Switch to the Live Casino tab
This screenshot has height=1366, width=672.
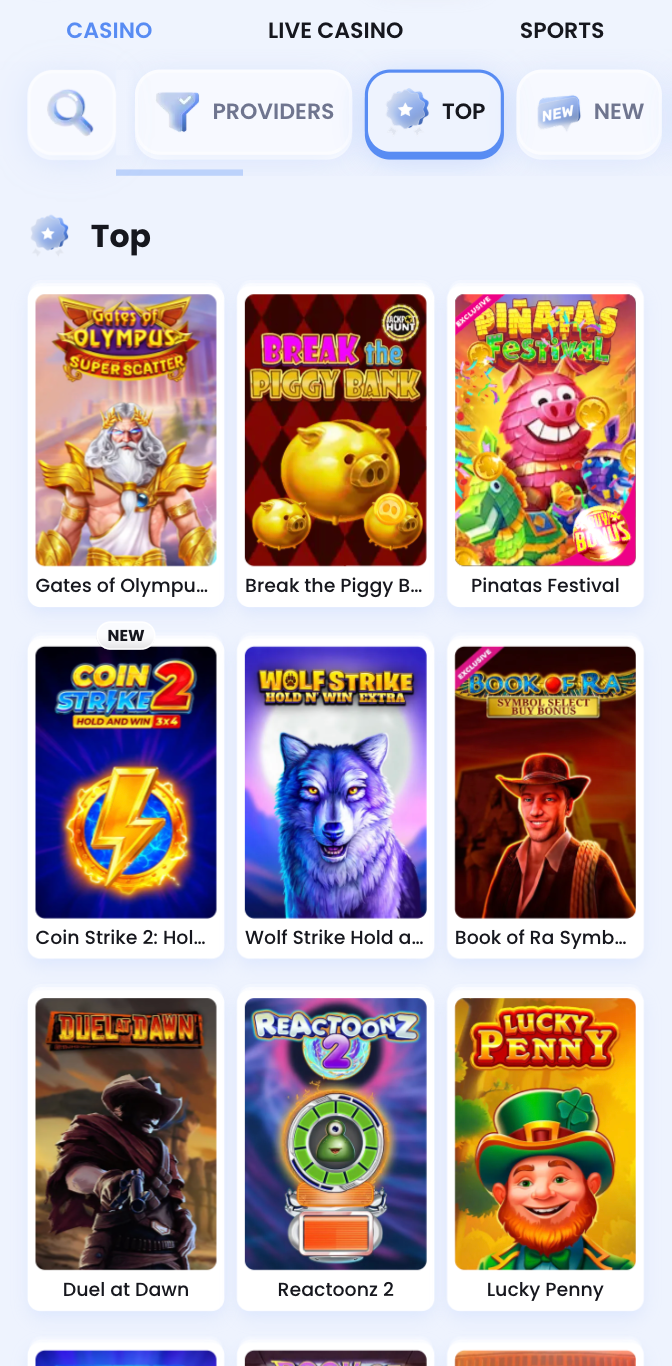(335, 30)
